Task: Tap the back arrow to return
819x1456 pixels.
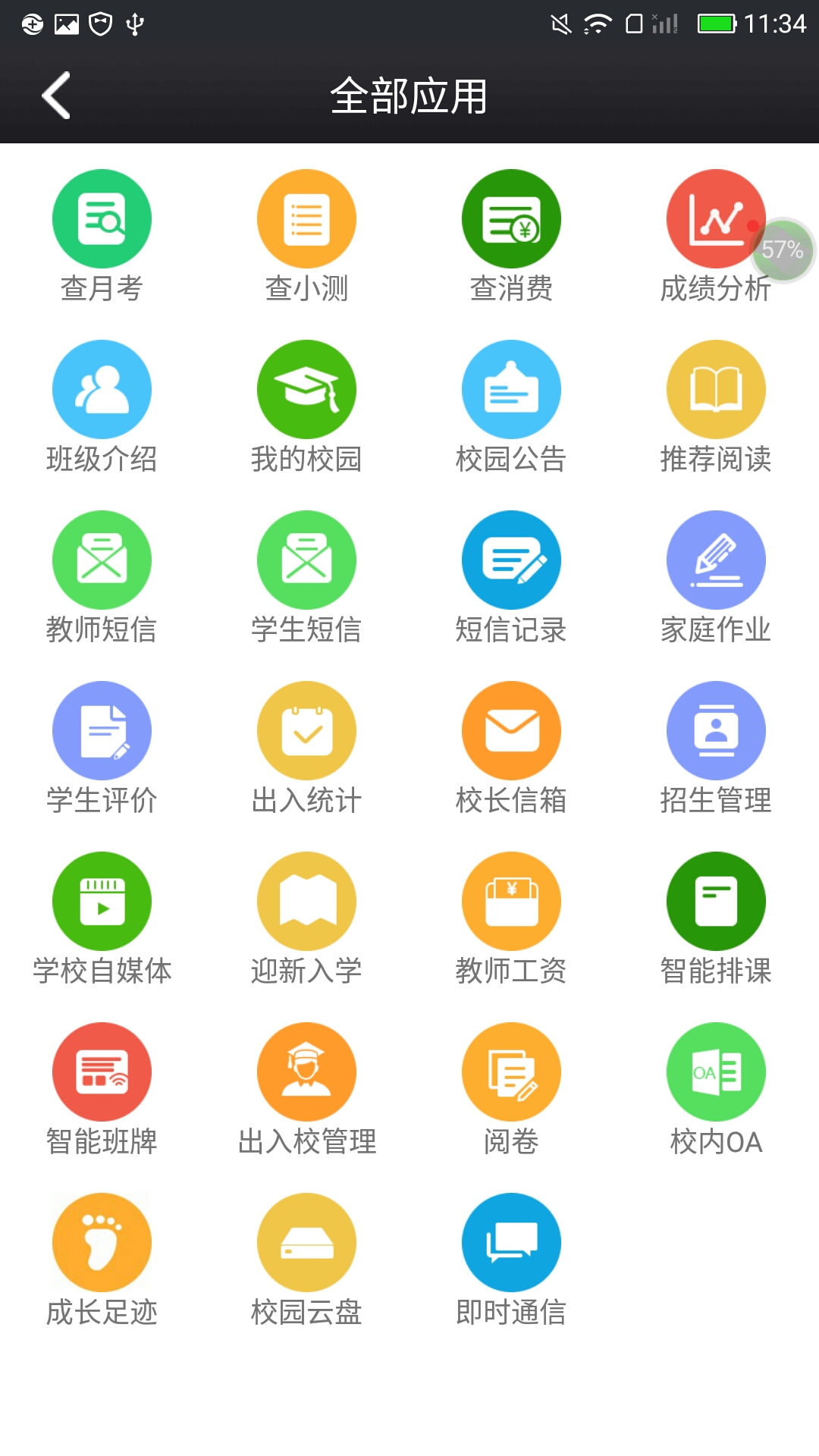Action: (55, 96)
